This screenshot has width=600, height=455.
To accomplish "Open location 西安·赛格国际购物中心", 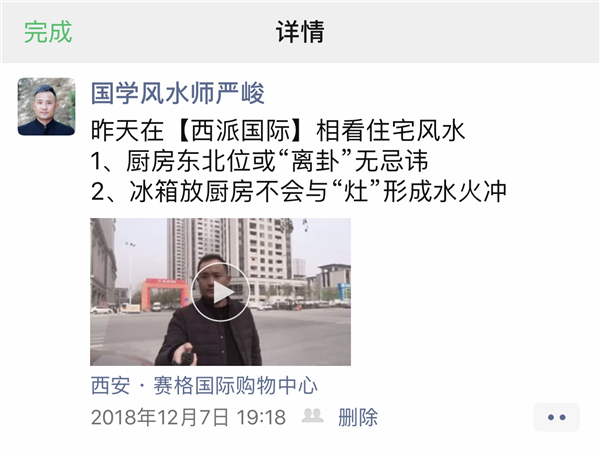I will (x=204, y=385).
